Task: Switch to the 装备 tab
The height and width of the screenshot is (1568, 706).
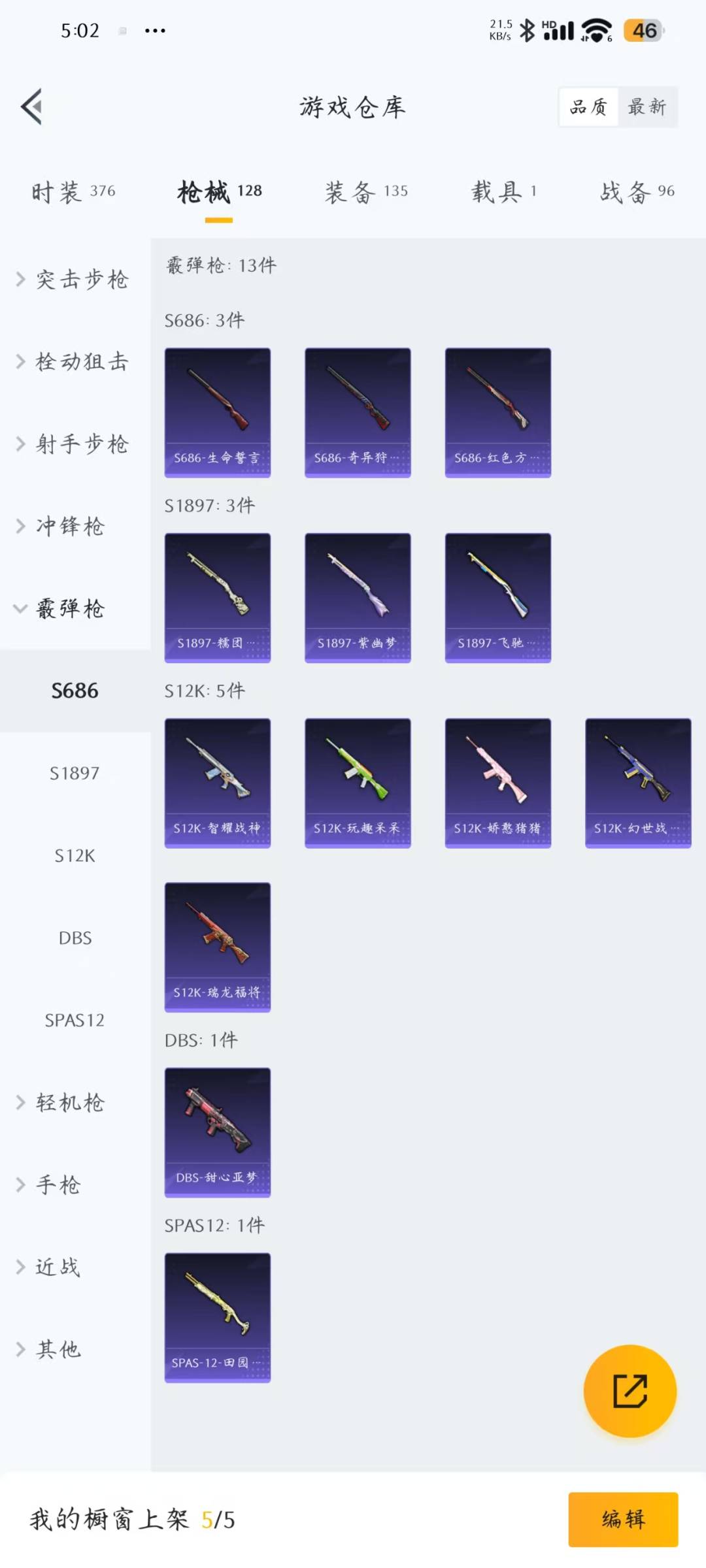Action: pyautogui.click(x=366, y=192)
